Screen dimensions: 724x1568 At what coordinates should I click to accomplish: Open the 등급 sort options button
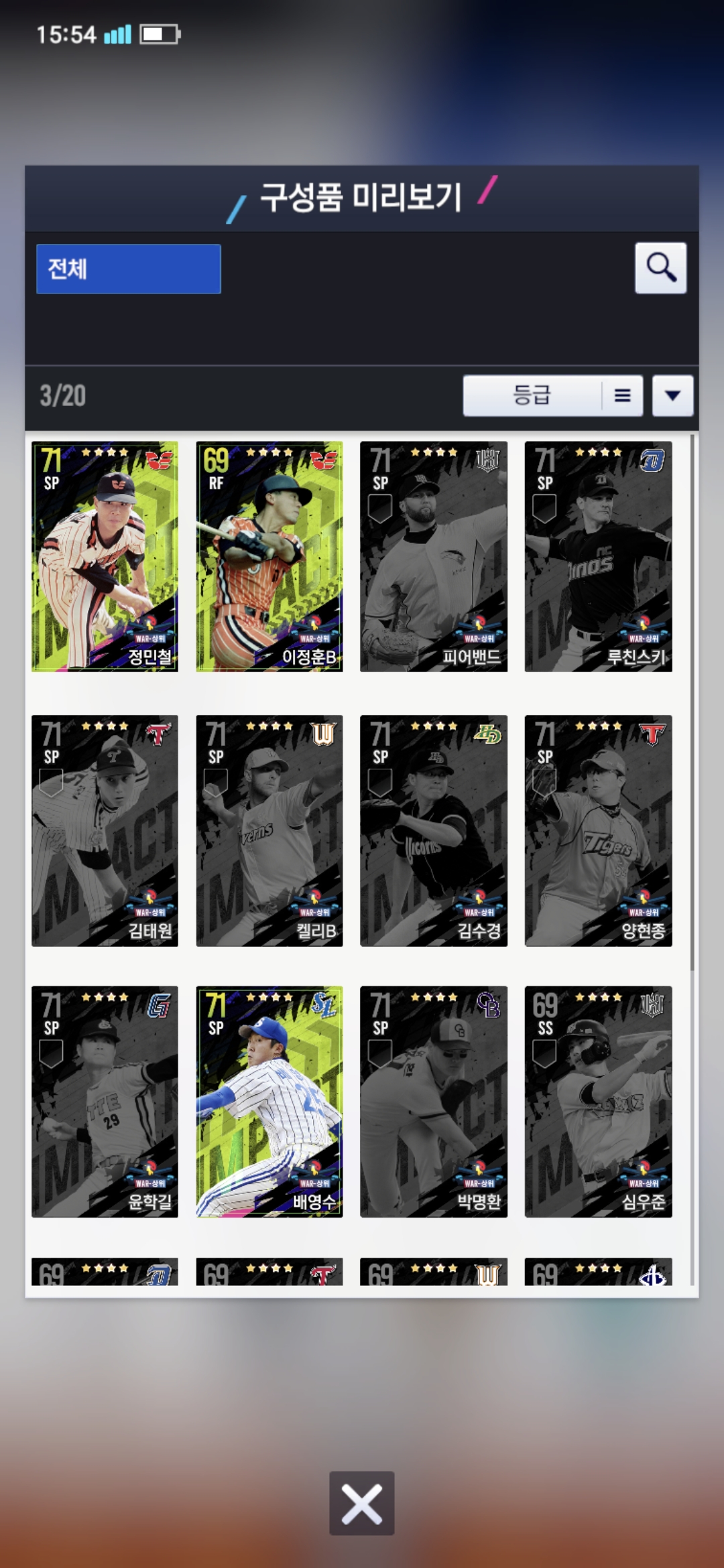[x=552, y=395]
